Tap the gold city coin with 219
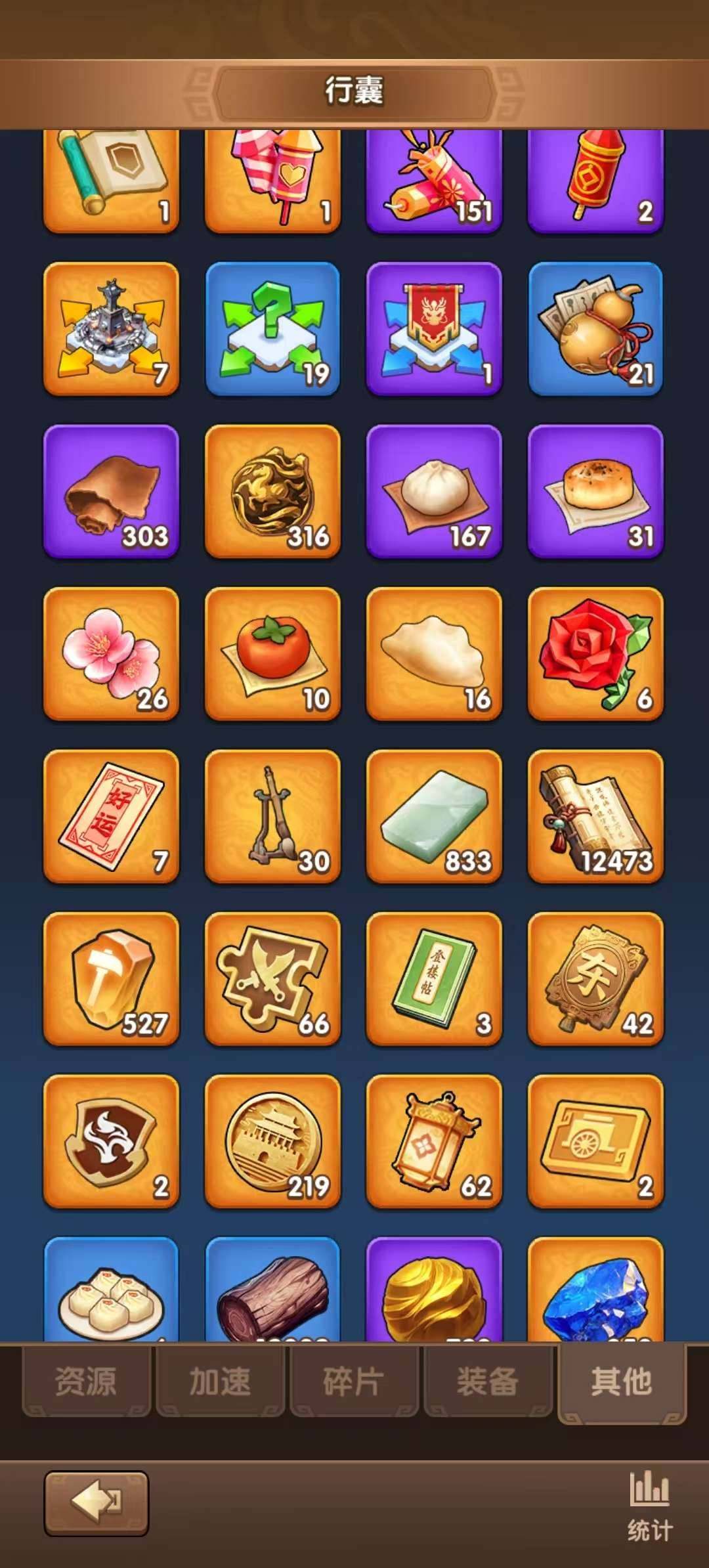The image size is (709, 1568). click(272, 1141)
